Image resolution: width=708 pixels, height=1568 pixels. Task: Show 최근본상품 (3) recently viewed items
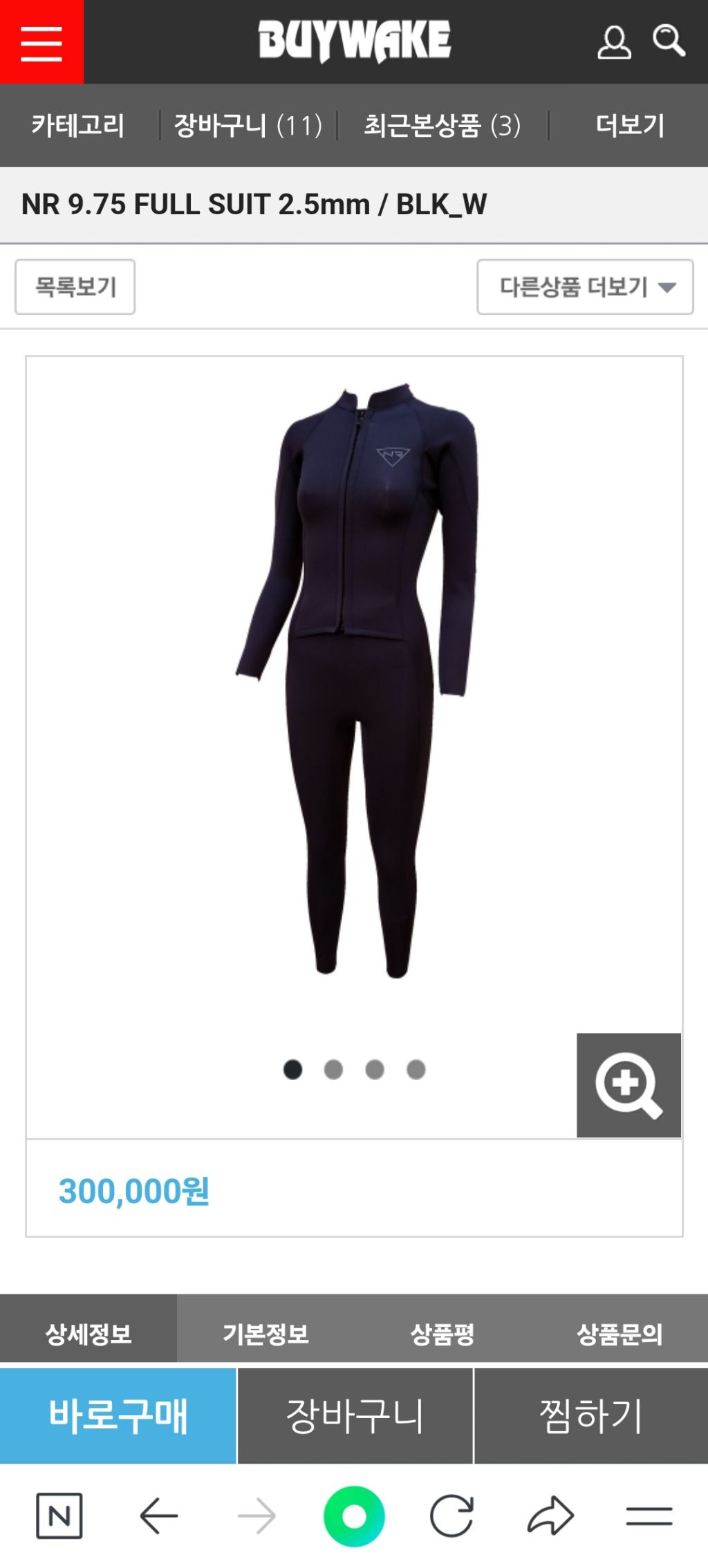(442, 126)
